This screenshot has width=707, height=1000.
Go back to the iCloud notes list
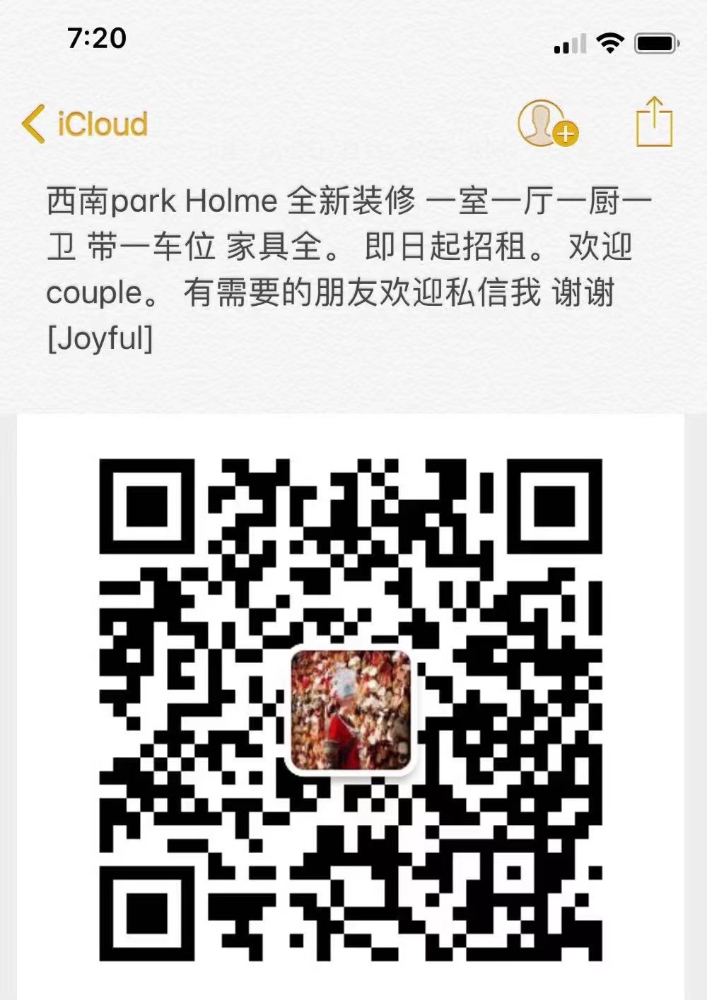coord(84,124)
